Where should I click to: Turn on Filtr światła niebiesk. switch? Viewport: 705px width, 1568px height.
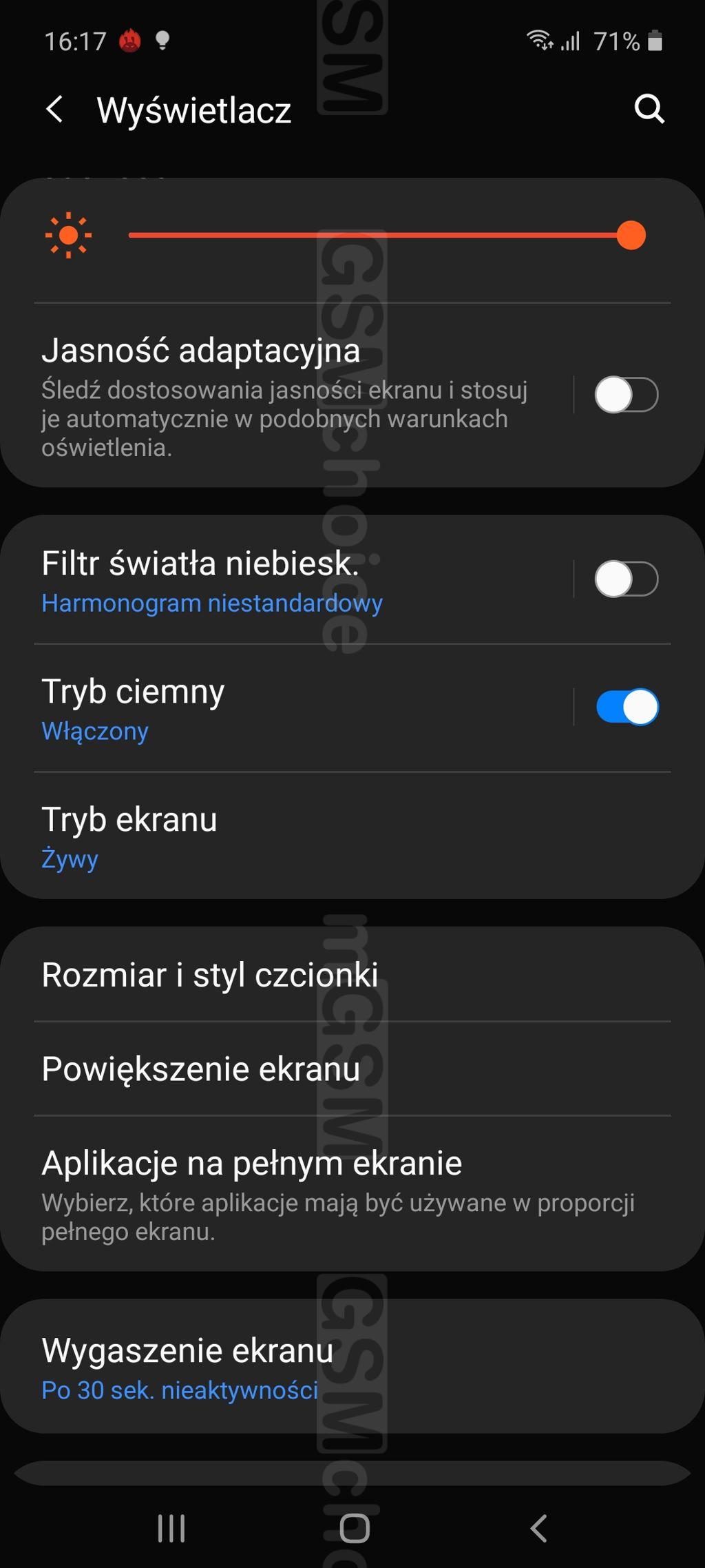626,579
